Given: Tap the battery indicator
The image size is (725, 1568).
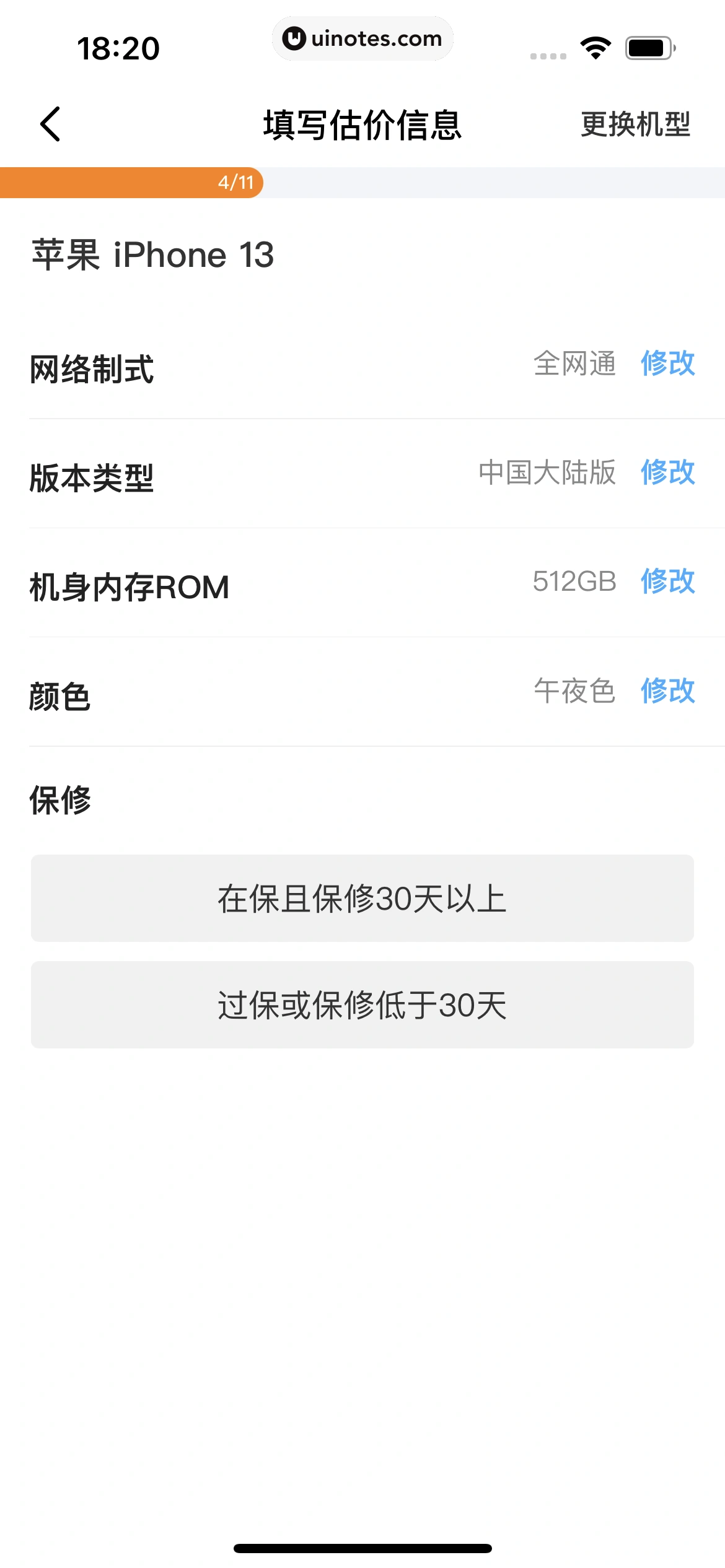Looking at the screenshot, I should pos(648,46).
